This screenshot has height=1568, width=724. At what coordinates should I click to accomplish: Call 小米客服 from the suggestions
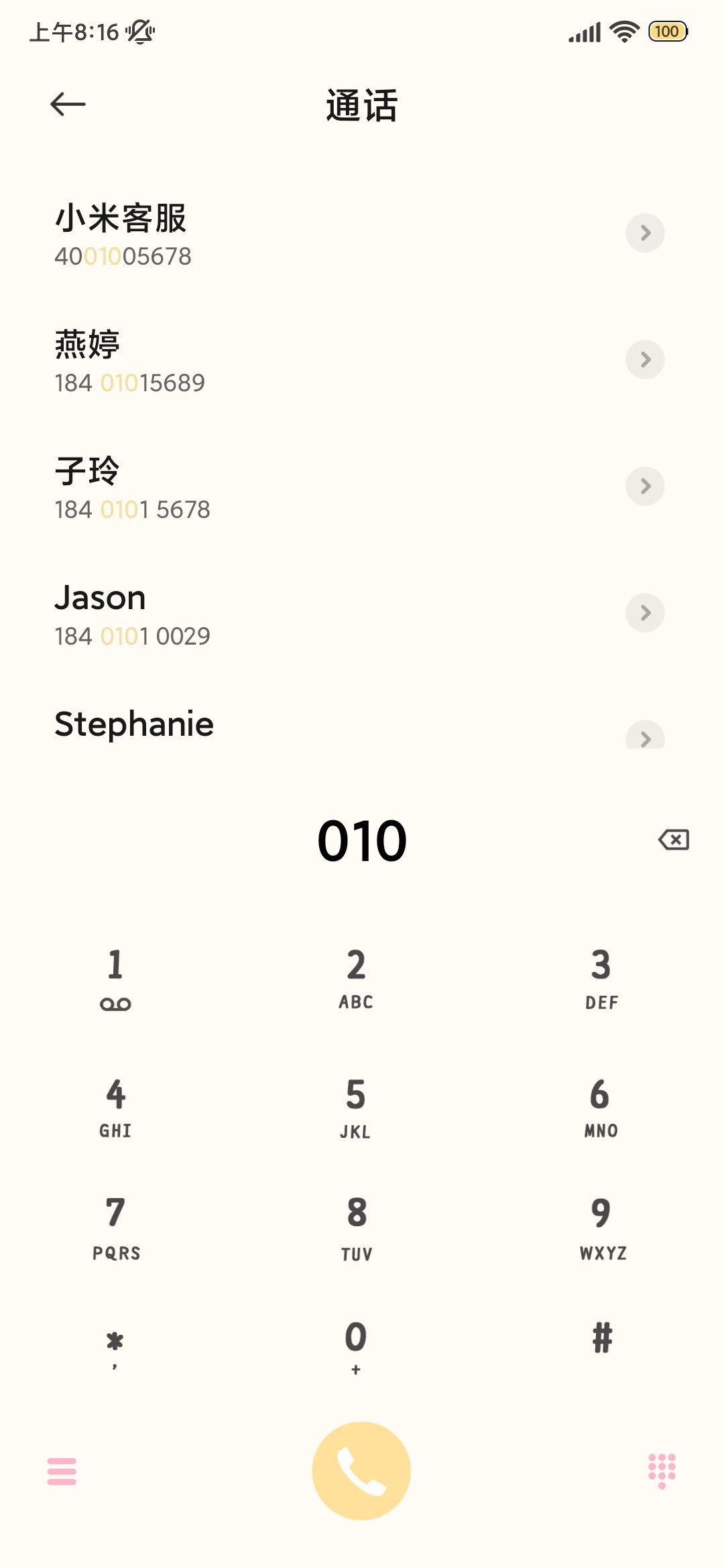(x=362, y=234)
